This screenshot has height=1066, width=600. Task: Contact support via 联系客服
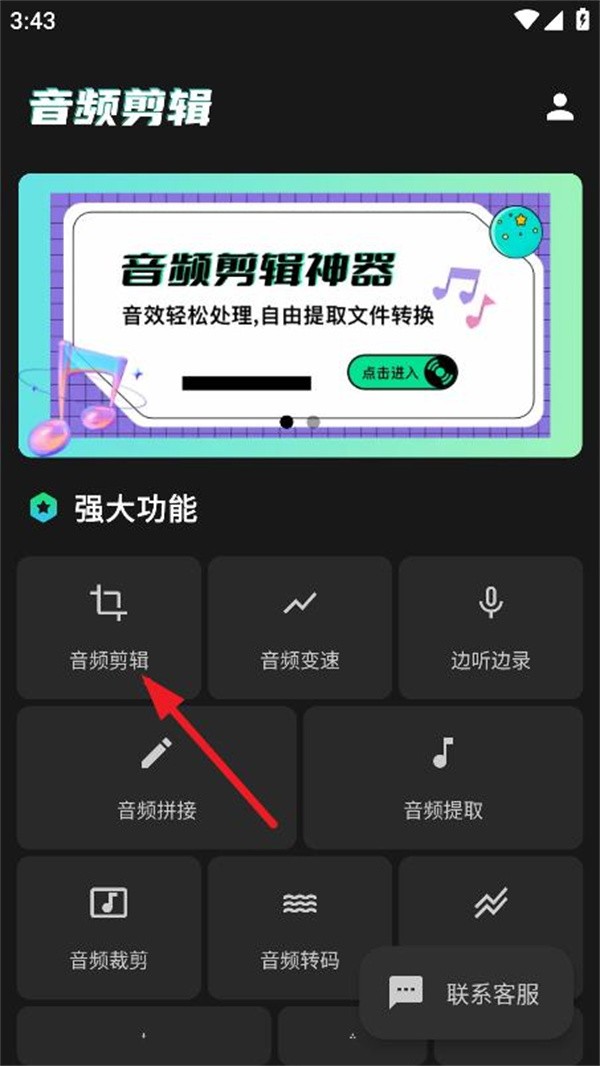[x=466, y=993]
